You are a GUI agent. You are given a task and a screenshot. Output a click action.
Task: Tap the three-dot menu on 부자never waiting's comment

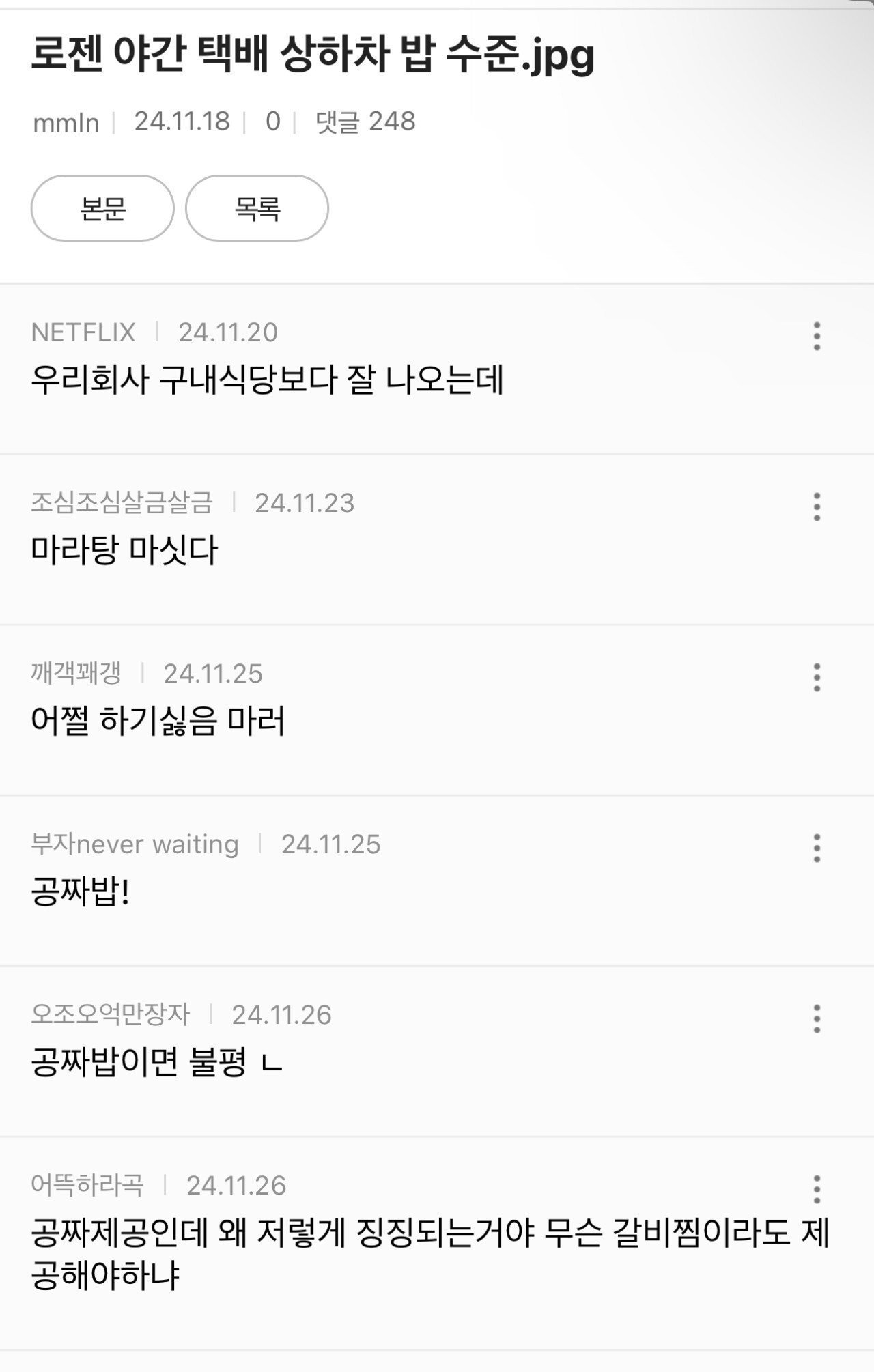pos(817,848)
